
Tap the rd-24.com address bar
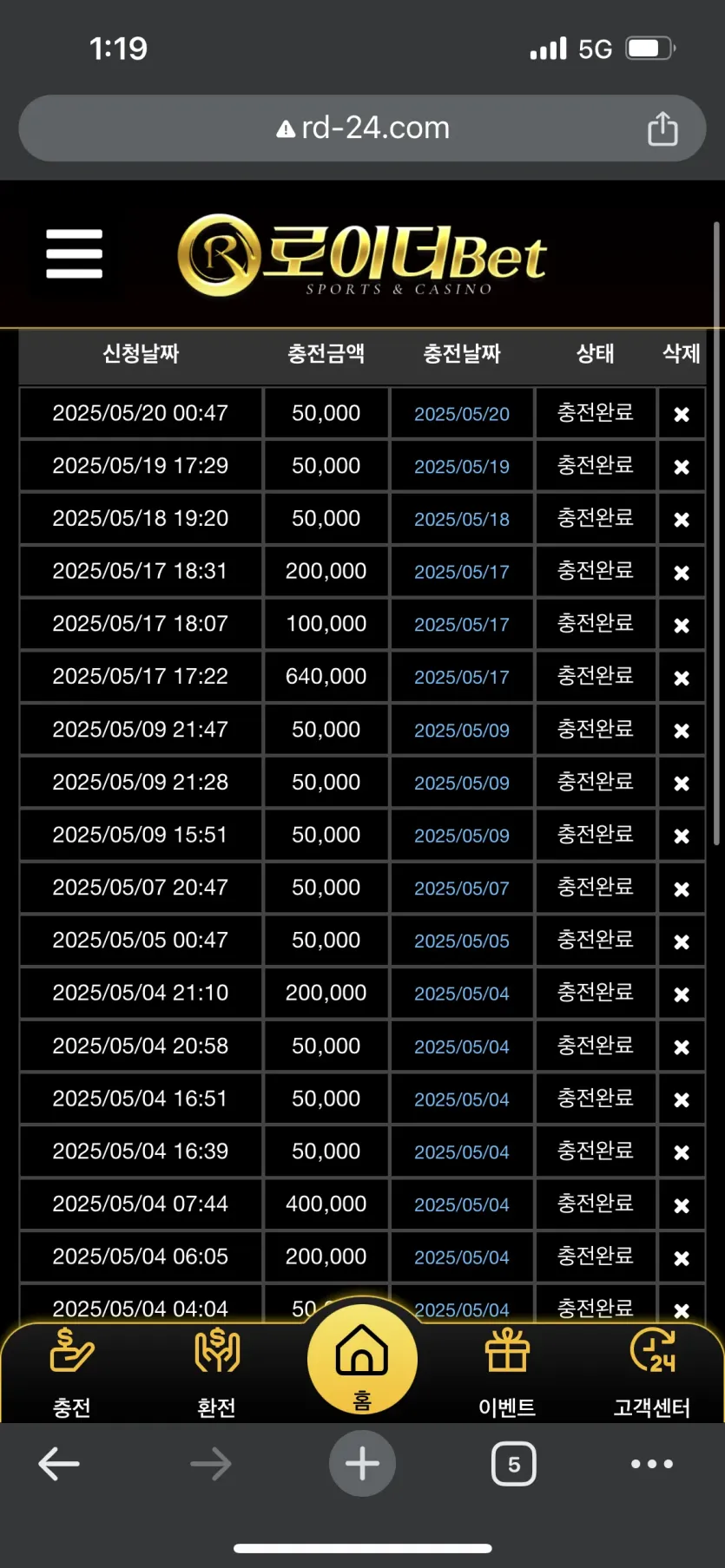(x=362, y=128)
